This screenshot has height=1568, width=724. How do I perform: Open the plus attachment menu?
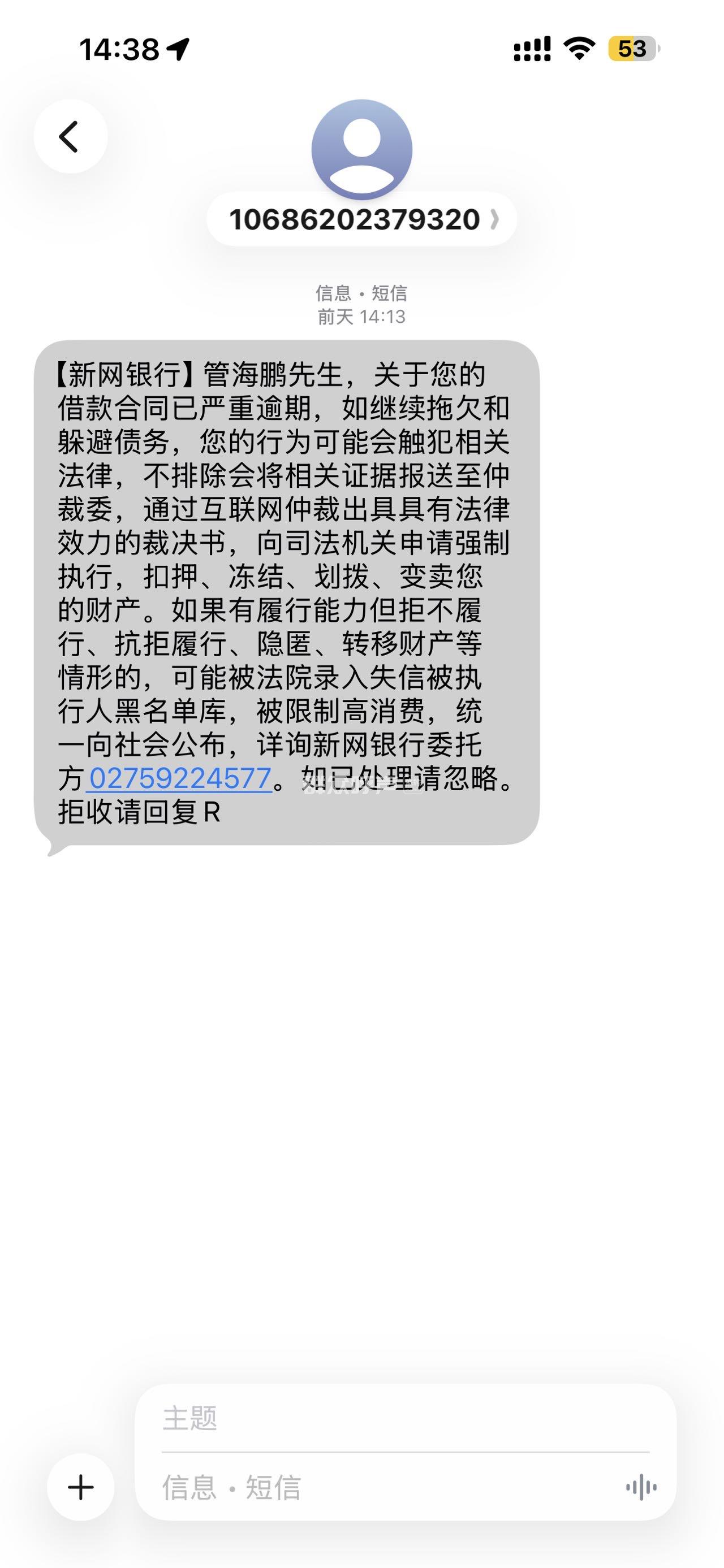tap(80, 1488)
